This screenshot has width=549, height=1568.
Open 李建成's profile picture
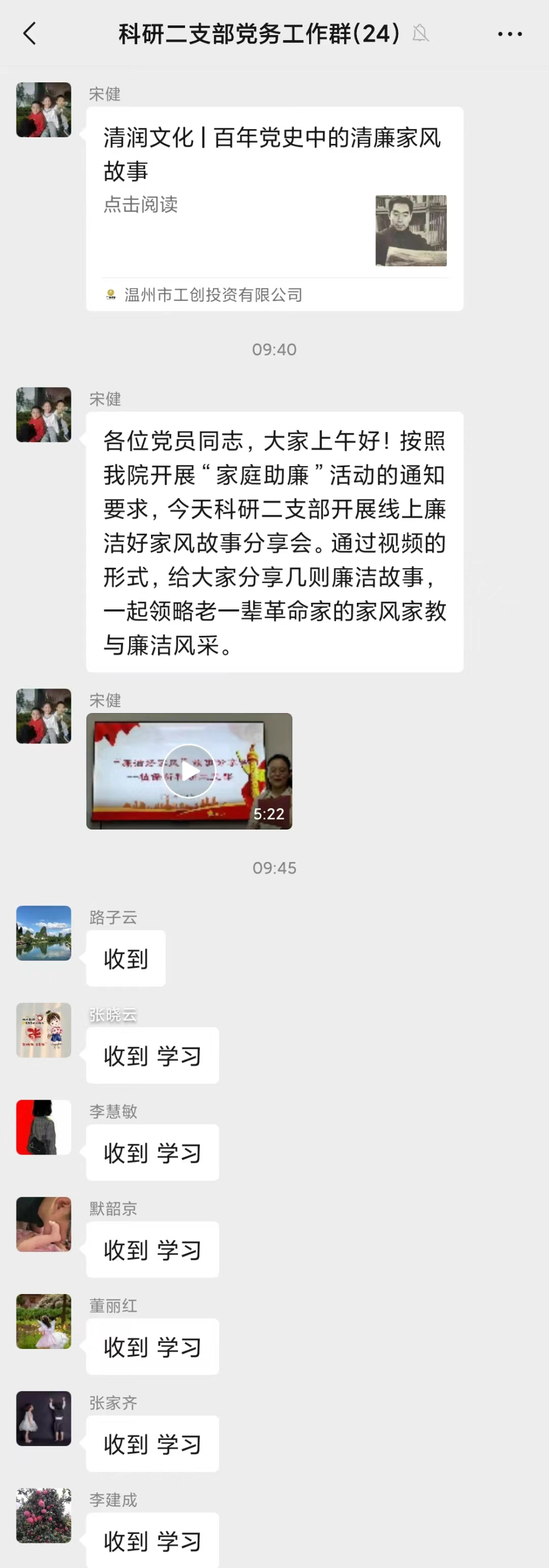(44, 1515)
